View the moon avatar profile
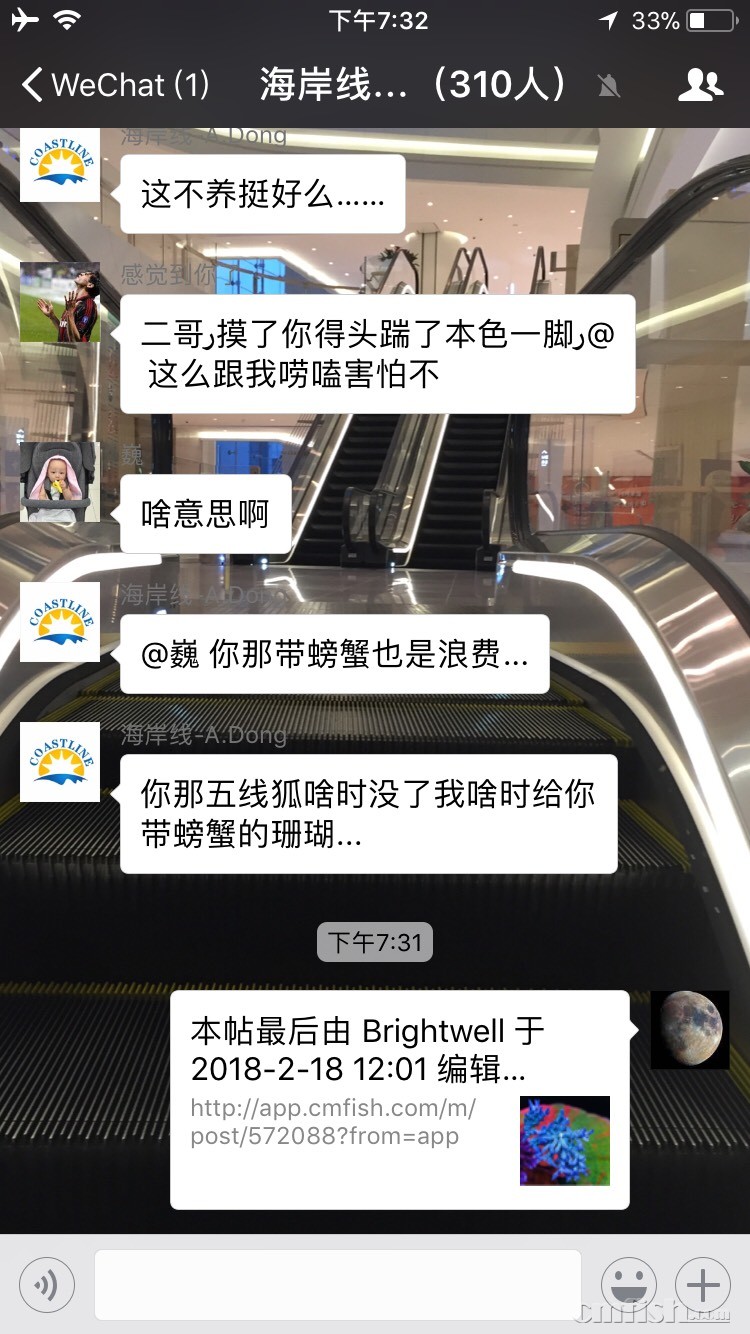Screen dimensions: 750x1334 pos(690,1030)
